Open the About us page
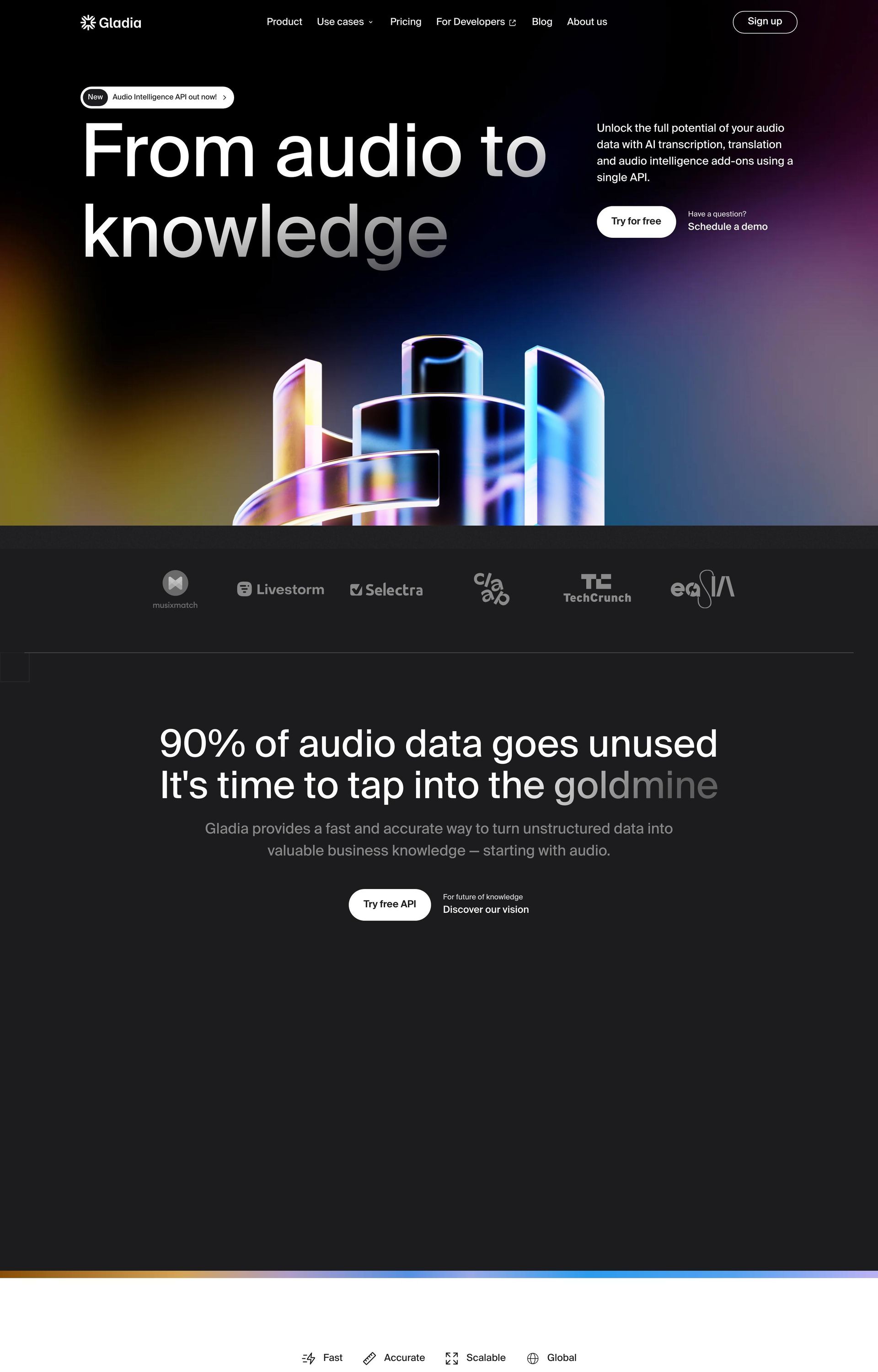 click(x=587, y=21)
